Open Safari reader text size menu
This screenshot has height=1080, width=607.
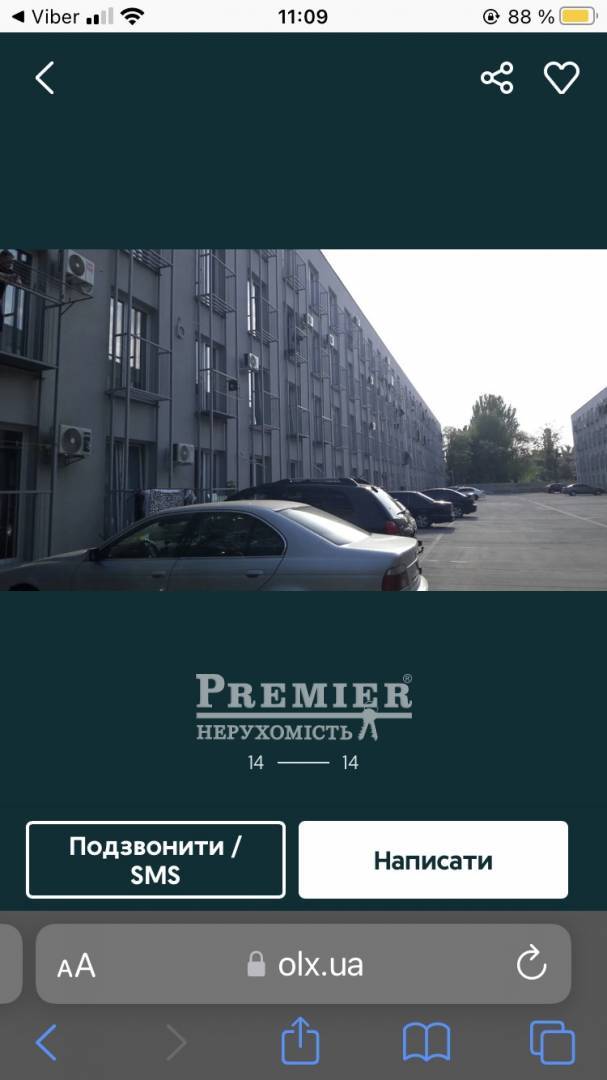pyautogui.click(x=76, y=966)
